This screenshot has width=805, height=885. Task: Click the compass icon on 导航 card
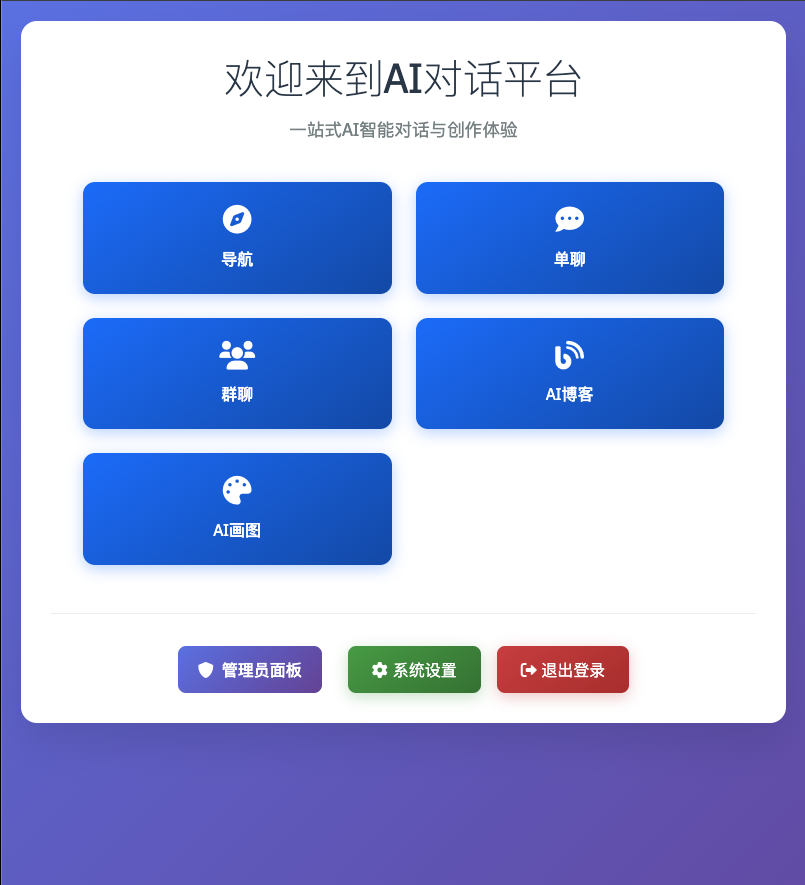point(237,219)
